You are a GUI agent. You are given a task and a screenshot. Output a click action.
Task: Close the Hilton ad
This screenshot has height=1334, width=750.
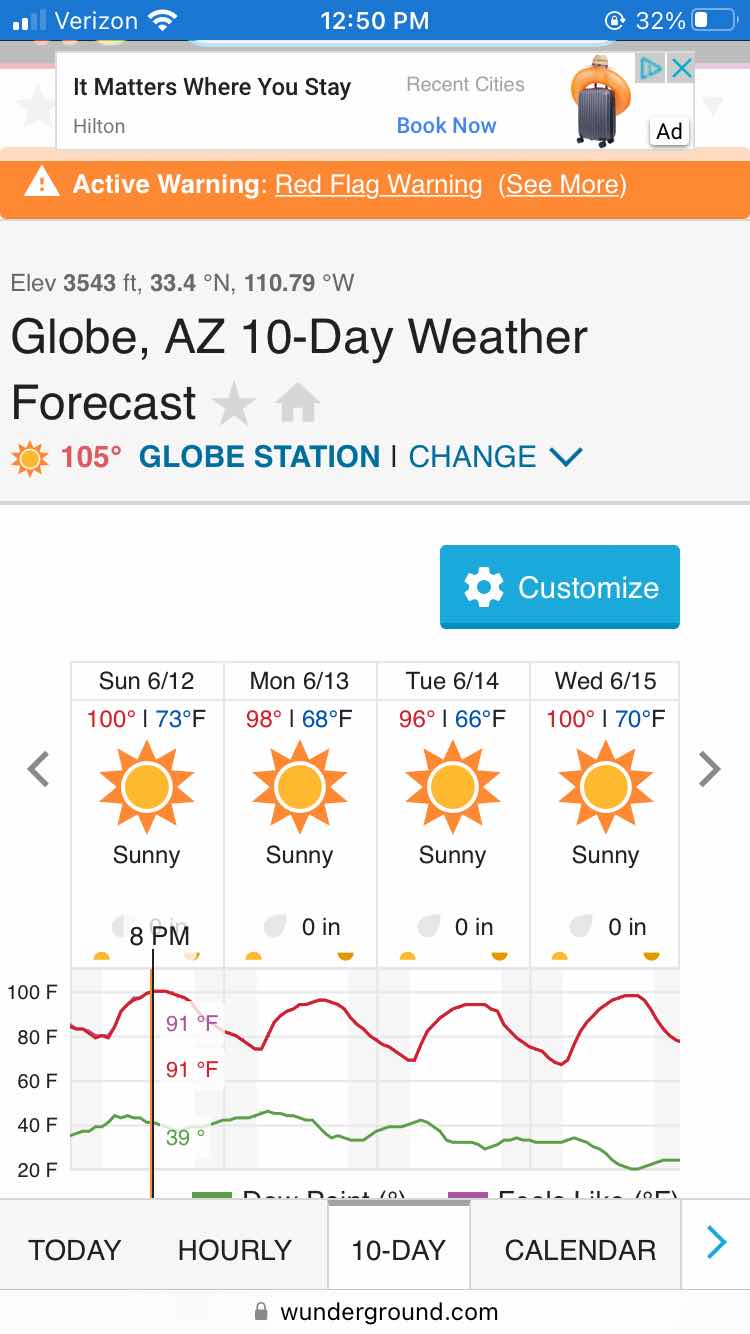(681, 68)
